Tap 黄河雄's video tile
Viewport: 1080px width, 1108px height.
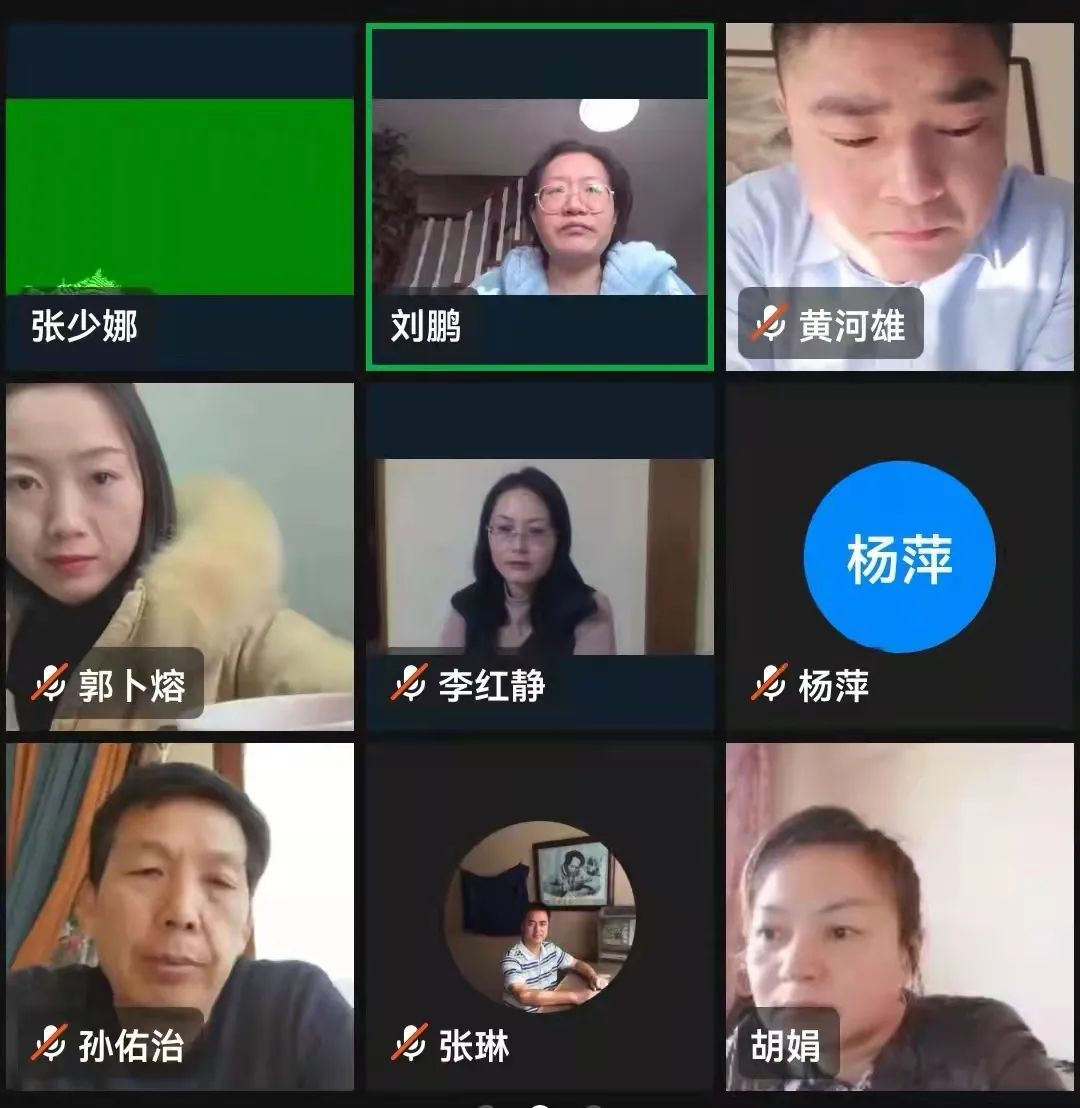(899, 197)
